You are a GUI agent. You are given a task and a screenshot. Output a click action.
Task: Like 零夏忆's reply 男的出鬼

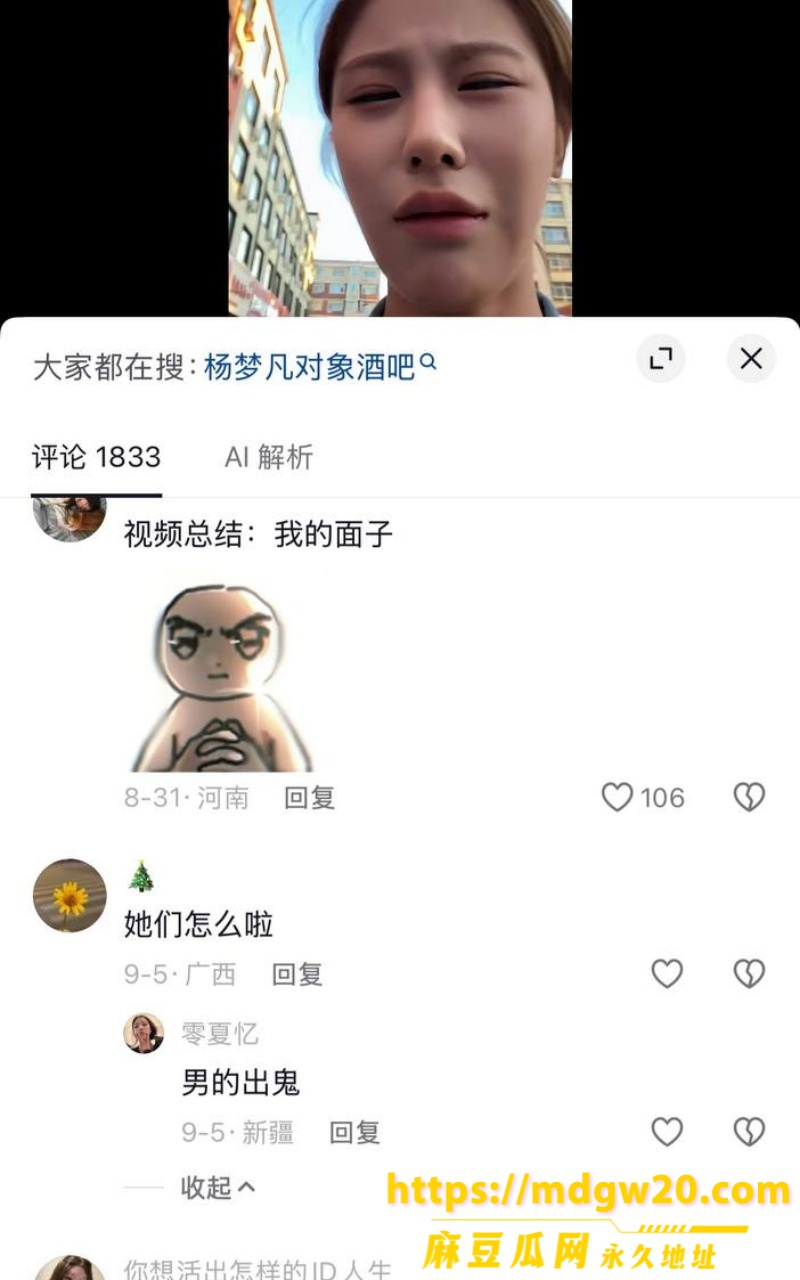click(x=667, y=1131)
